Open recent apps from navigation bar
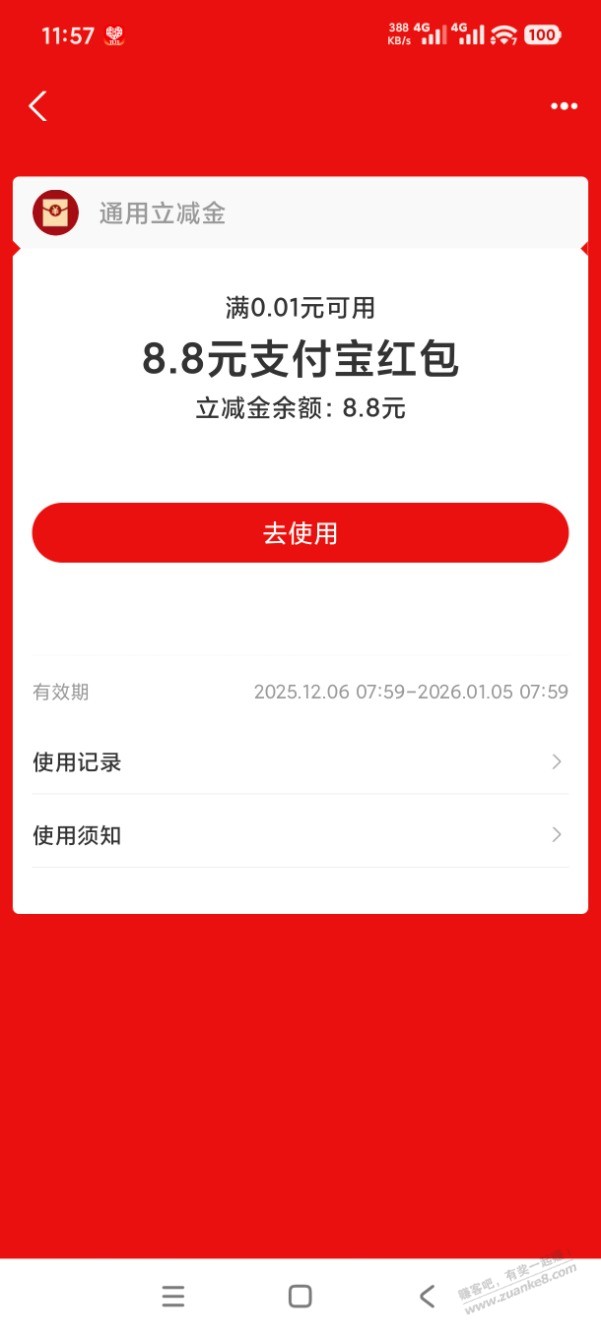601x1334 pixels. coord(173,1297)
